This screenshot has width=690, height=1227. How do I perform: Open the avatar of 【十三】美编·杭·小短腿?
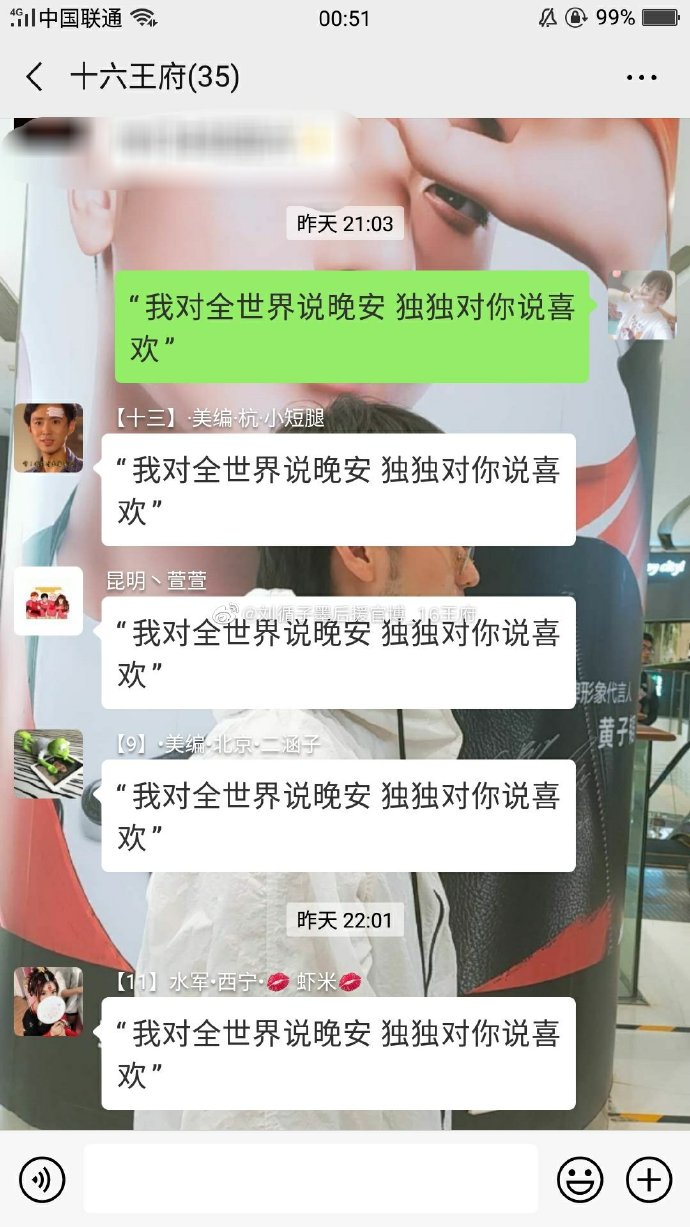(x=48, y=438)
